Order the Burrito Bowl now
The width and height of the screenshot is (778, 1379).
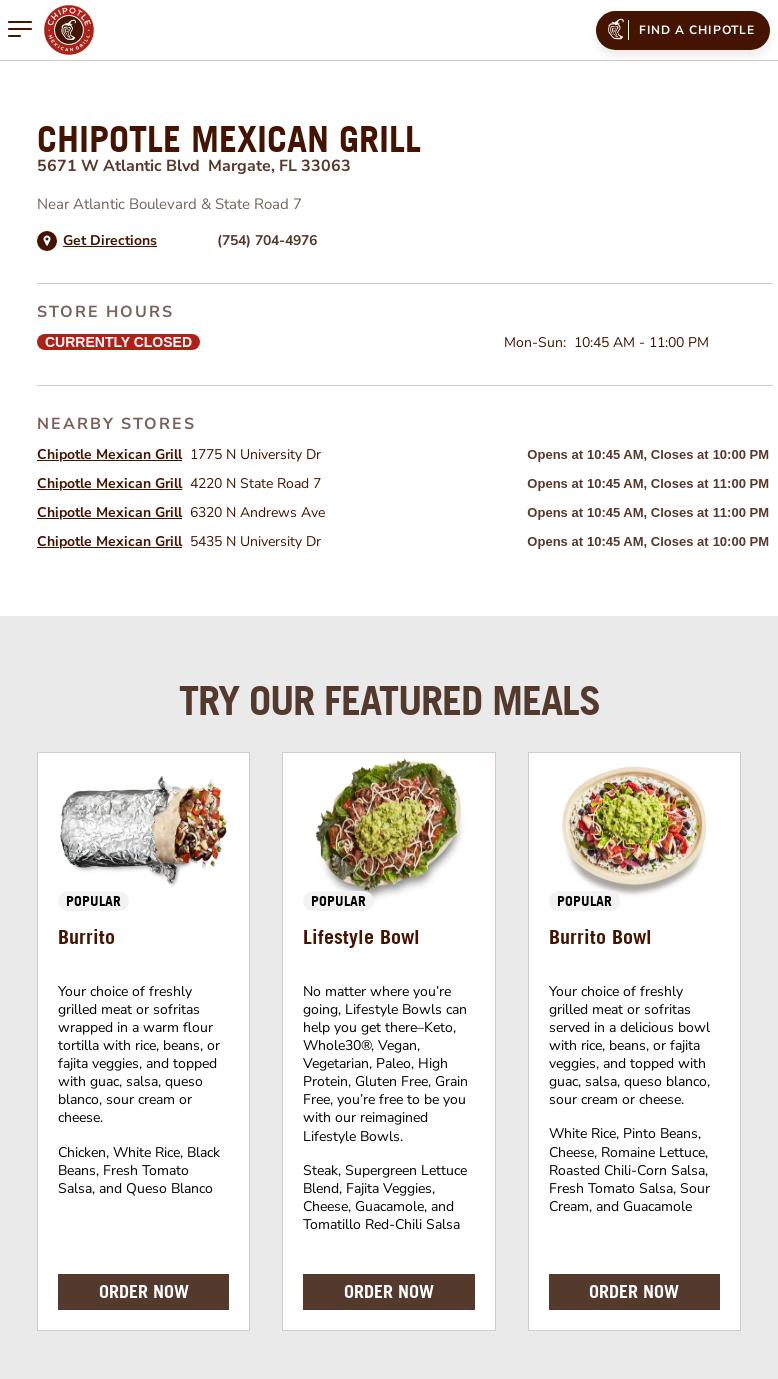(x=634, y=1292)
